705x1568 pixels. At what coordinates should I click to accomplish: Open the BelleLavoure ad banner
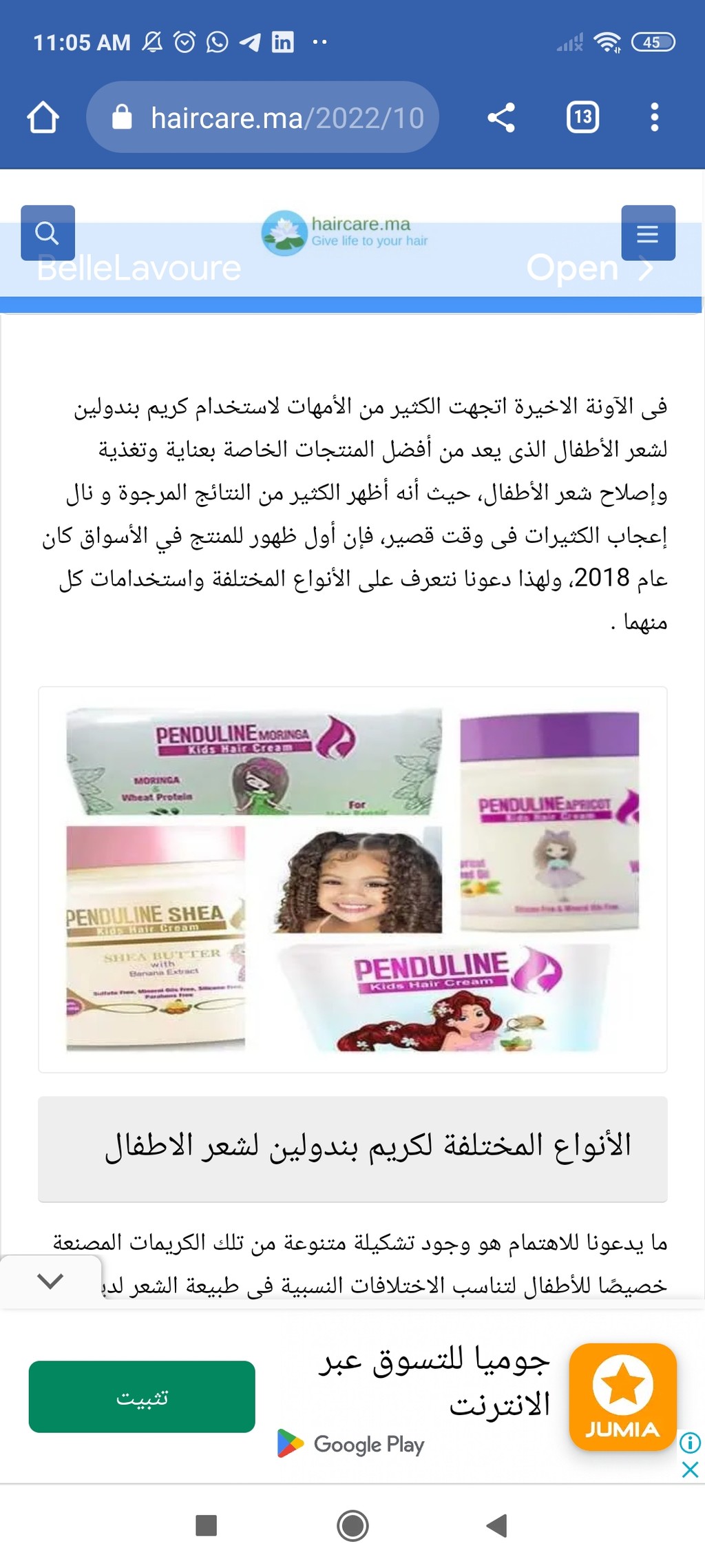pos(351,267)
